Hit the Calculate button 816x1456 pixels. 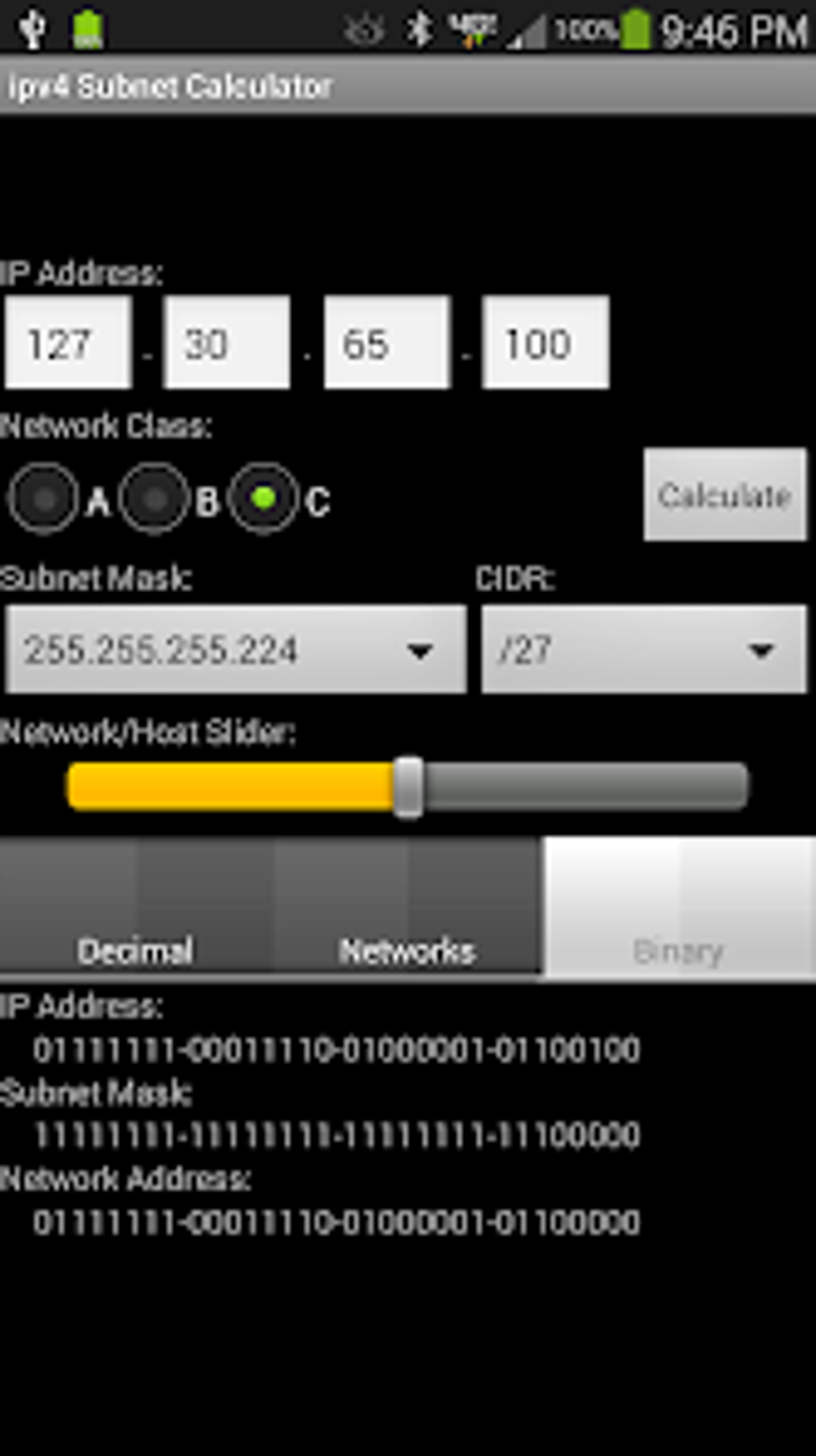725,495
